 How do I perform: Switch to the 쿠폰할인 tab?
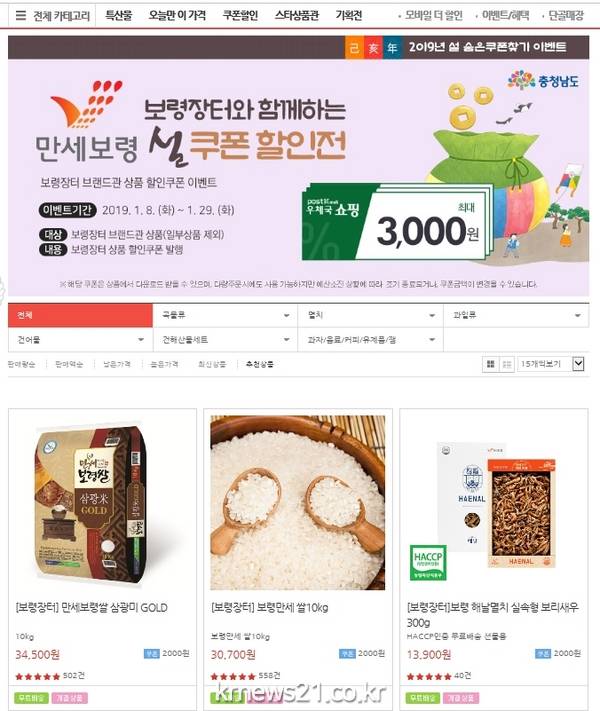click(x=240, y=15)
